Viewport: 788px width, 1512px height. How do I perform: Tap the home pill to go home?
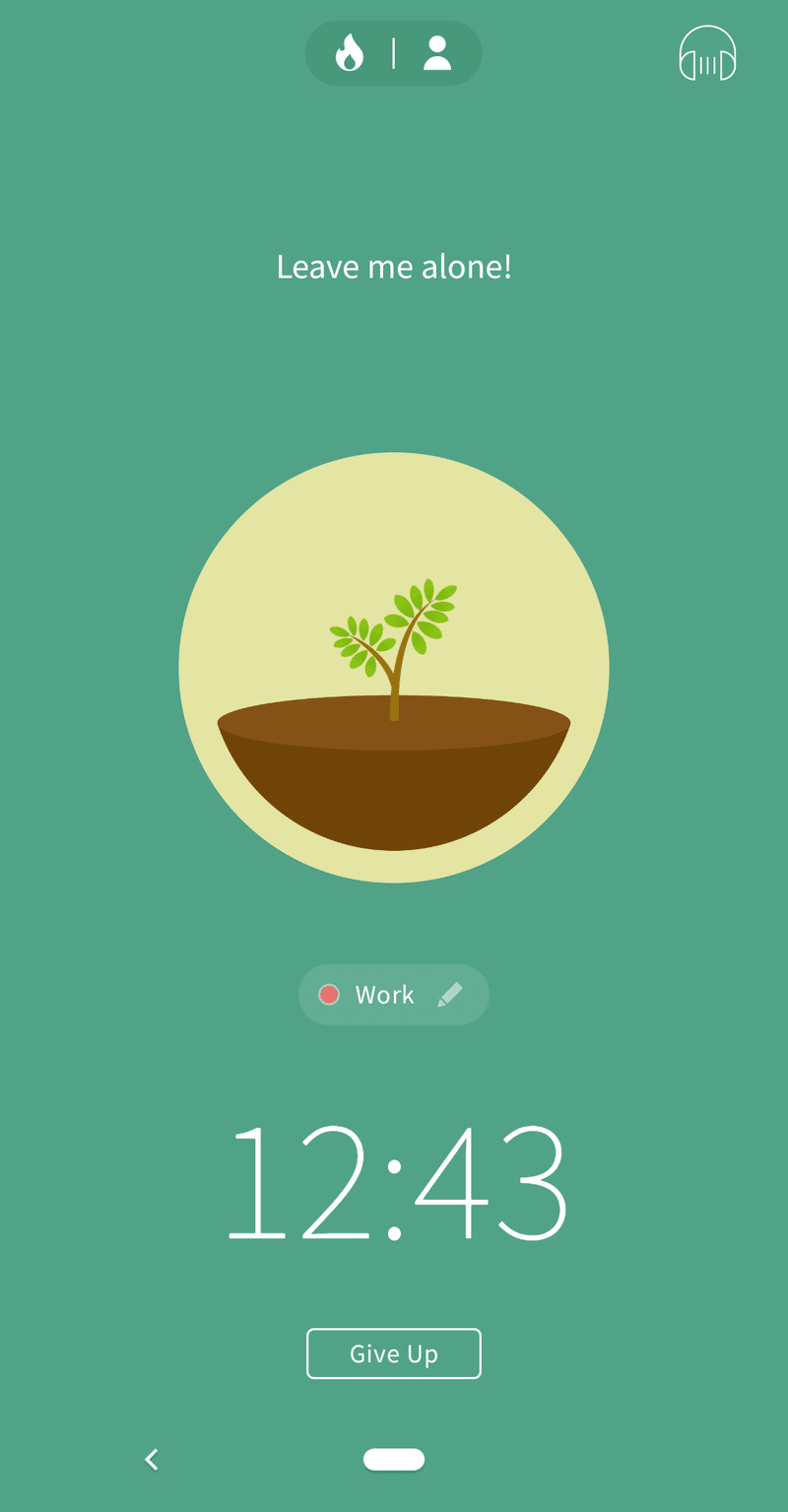(394, 1459)
